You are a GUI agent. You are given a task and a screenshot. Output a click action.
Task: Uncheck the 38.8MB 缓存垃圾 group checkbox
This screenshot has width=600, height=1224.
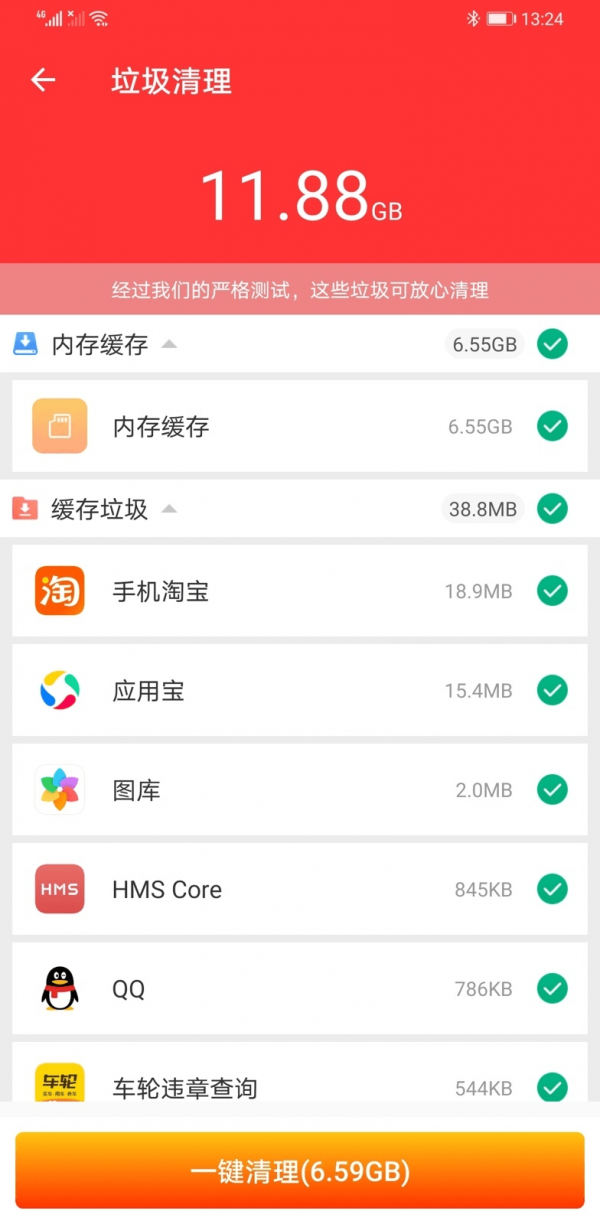pyautogui.click(x=552, y=509)
